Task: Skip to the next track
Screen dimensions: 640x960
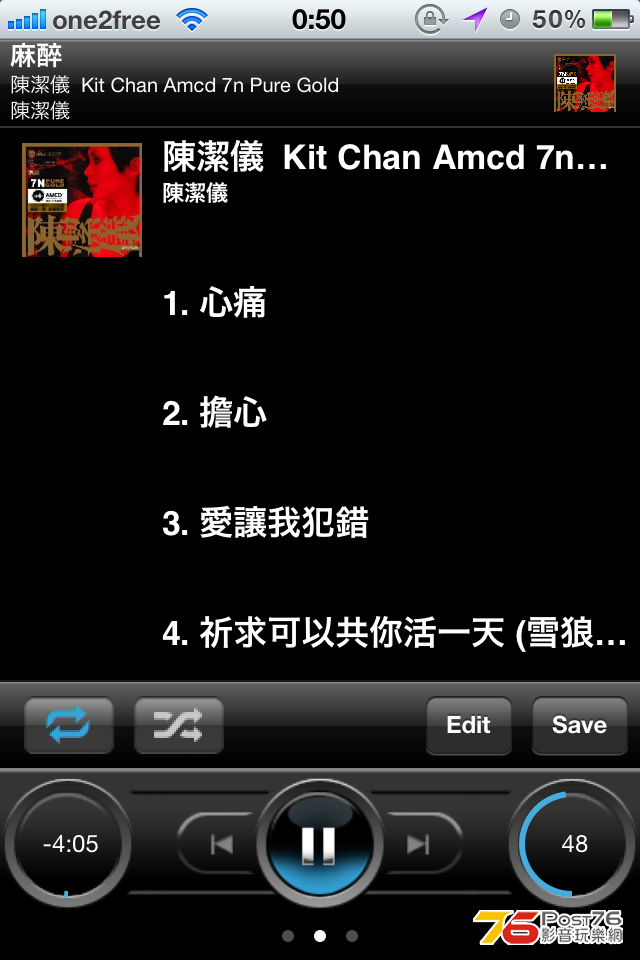Action: pos(418,845)
